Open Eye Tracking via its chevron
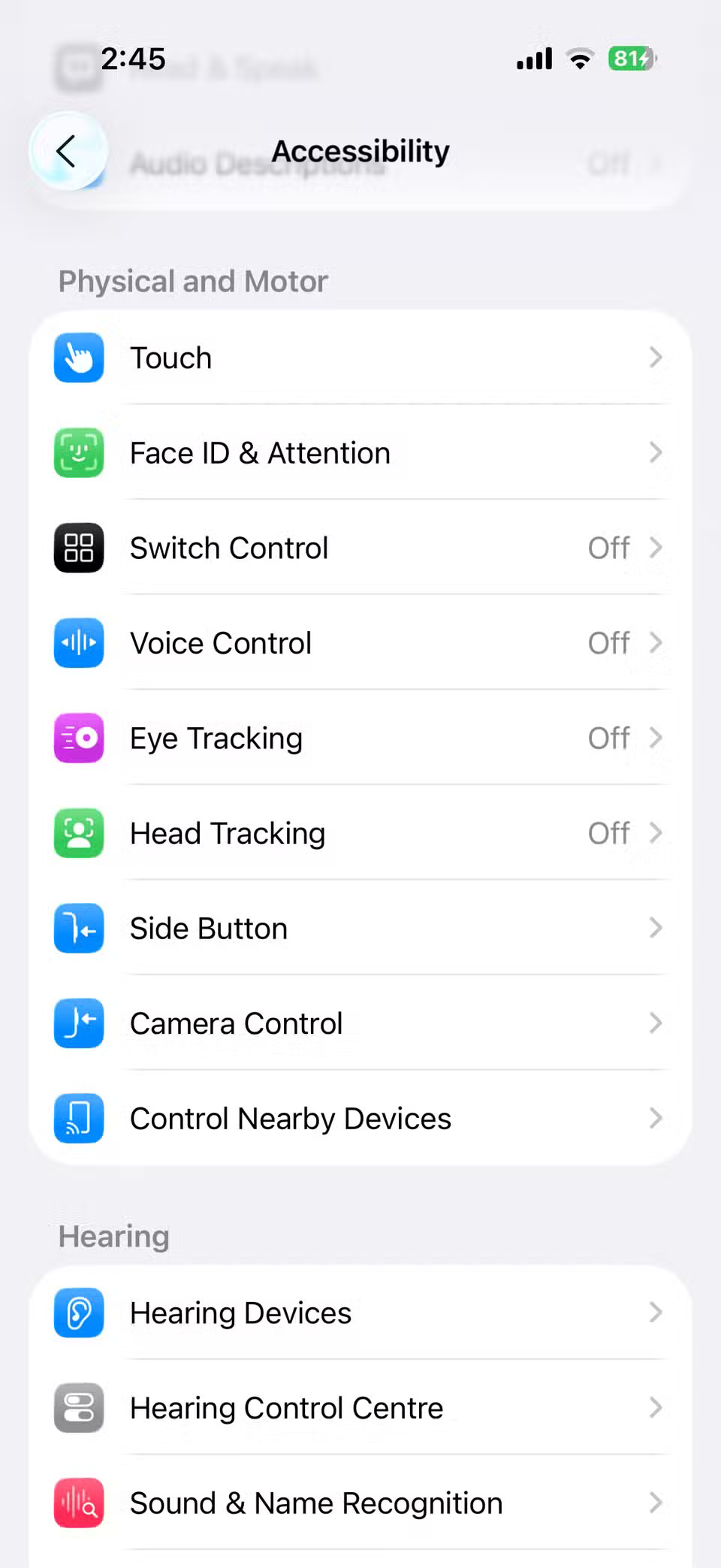 click(656, 739)
